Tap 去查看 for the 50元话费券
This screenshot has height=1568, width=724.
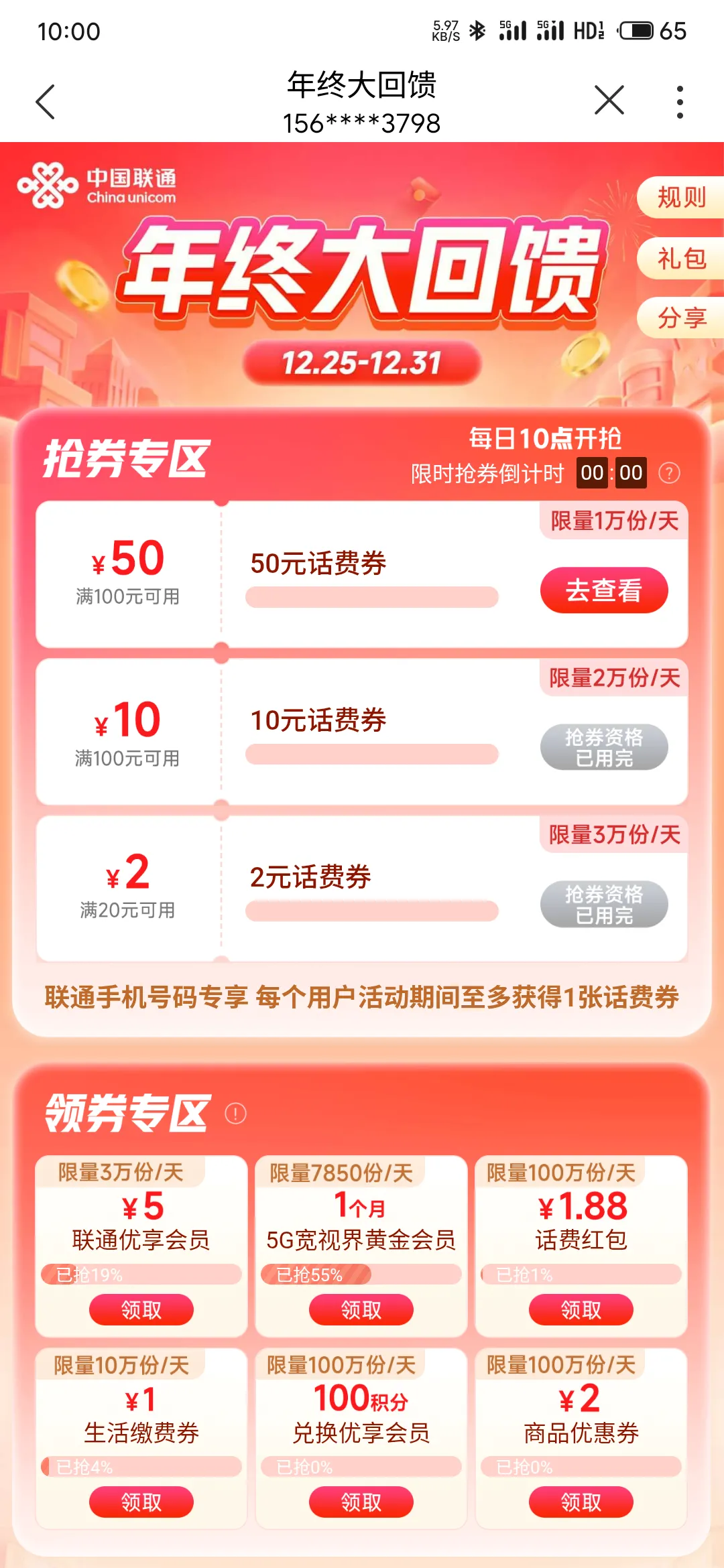tap(604, 590)
